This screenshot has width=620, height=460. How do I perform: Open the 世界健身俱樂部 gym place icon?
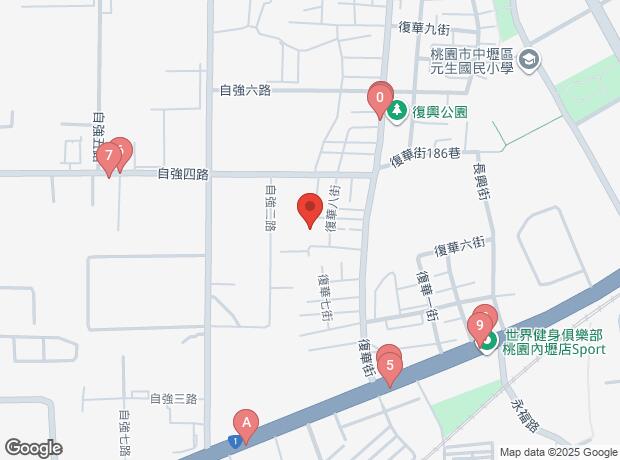click(x=488, y=343)
